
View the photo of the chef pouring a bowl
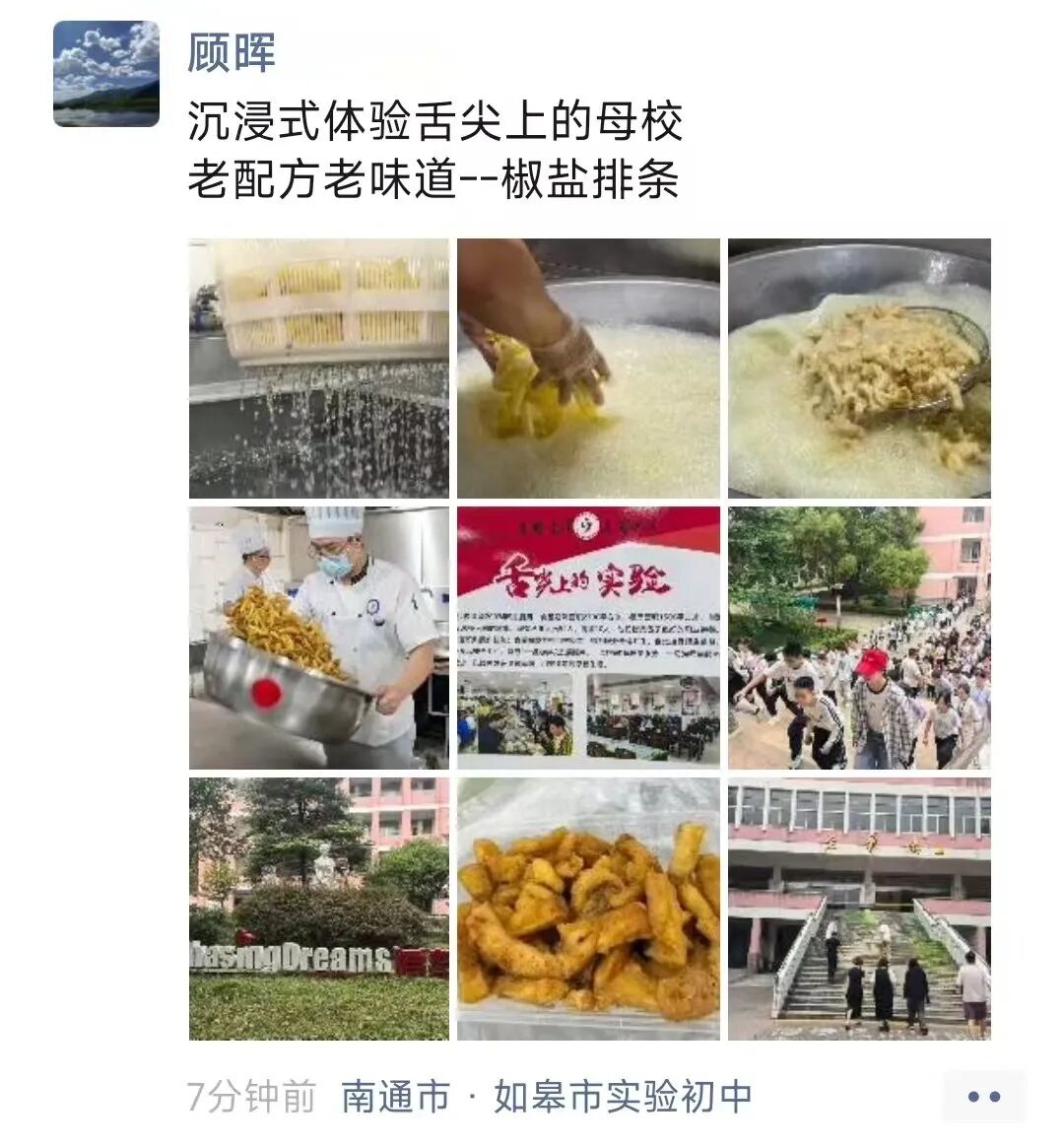(x=318, y=638)
